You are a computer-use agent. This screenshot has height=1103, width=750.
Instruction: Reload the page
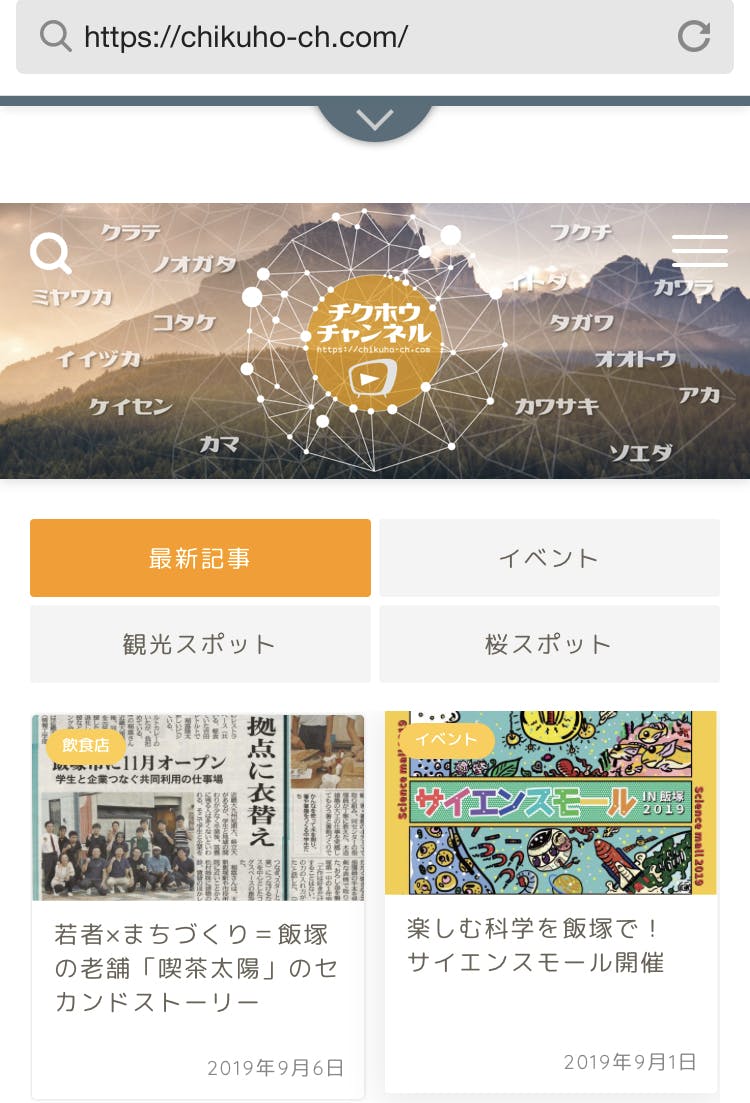(x=693, y=37)
